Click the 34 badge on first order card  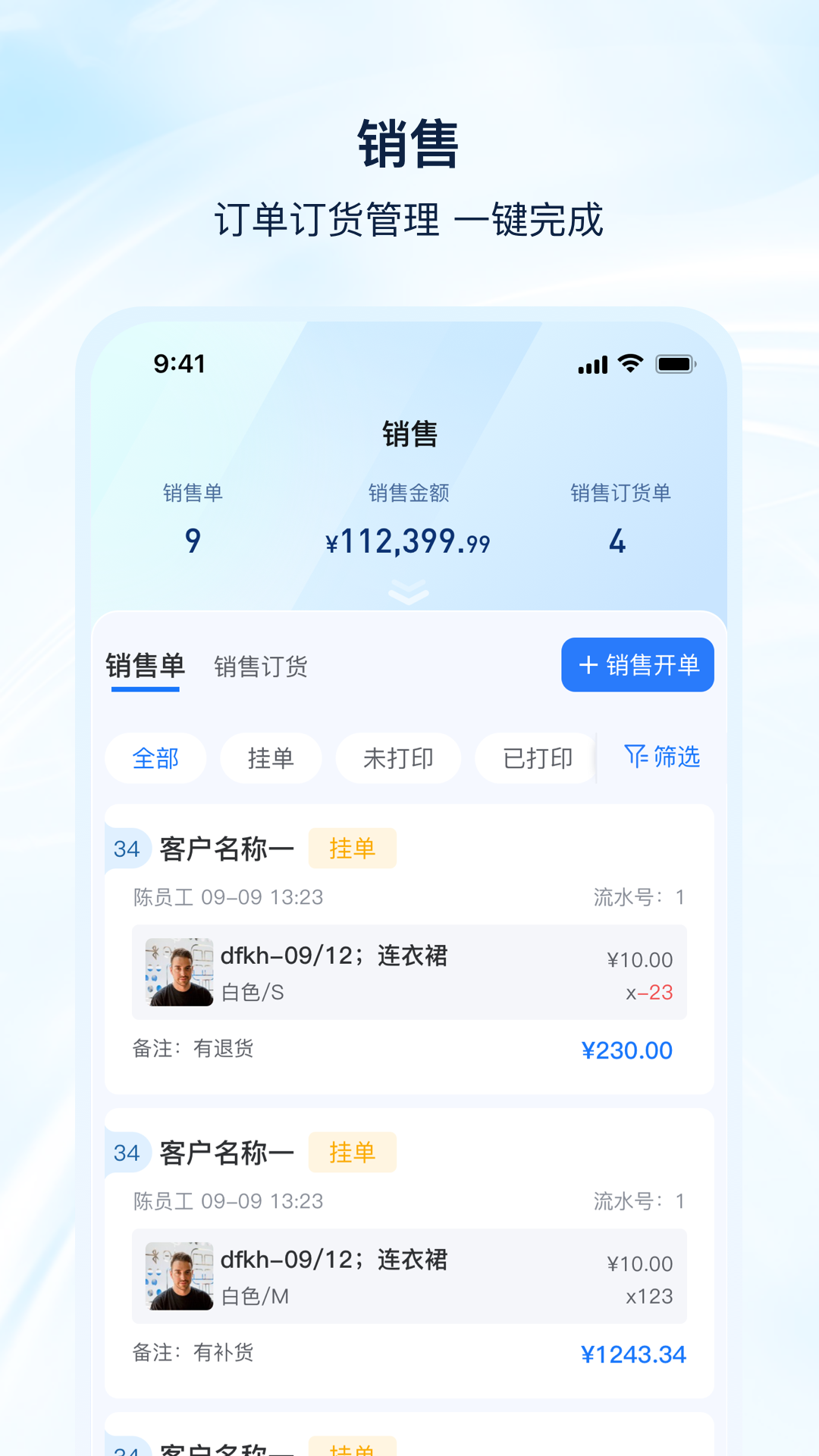(x=127, y=849)
